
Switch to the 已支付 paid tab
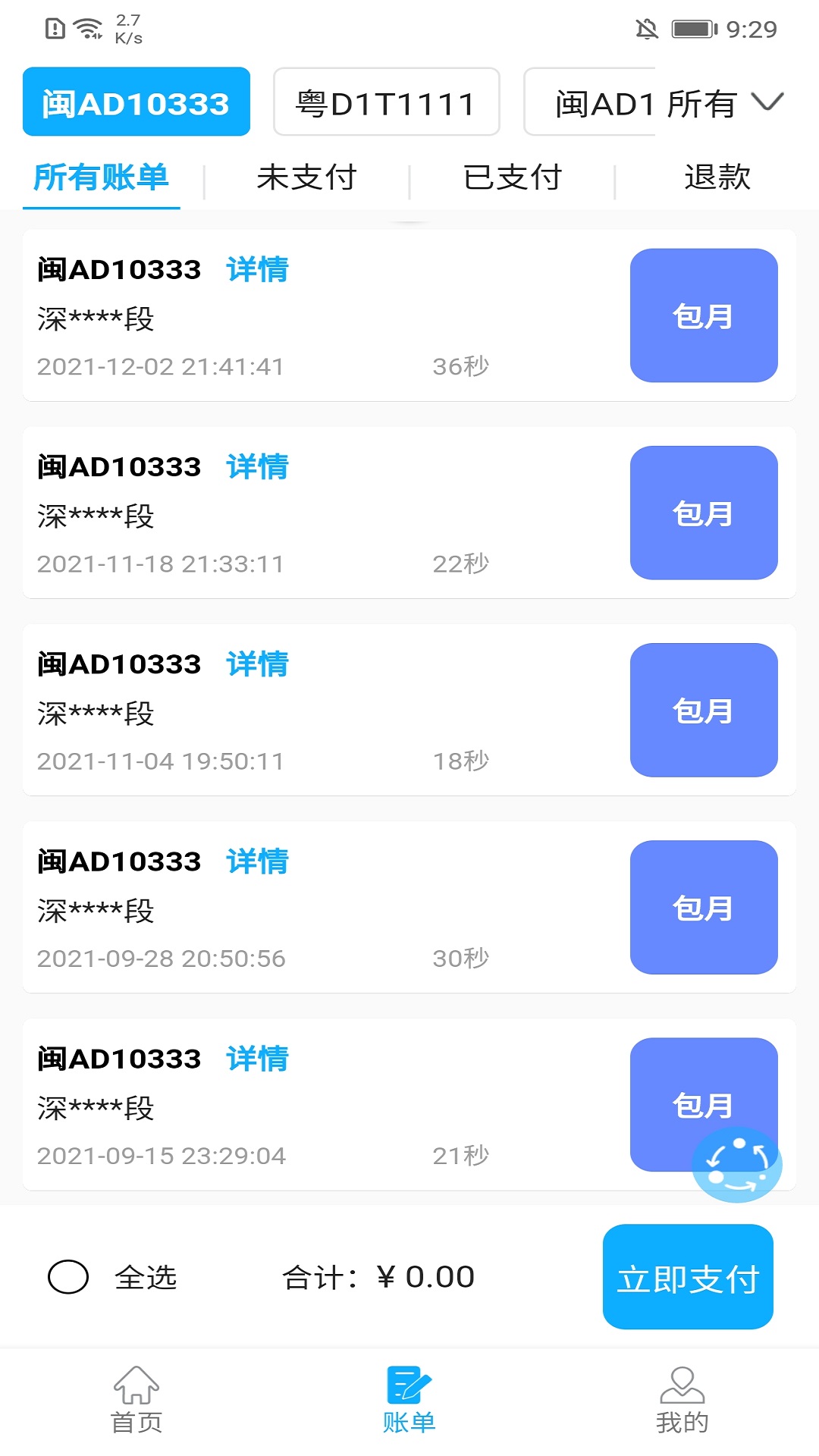(513, 177)
